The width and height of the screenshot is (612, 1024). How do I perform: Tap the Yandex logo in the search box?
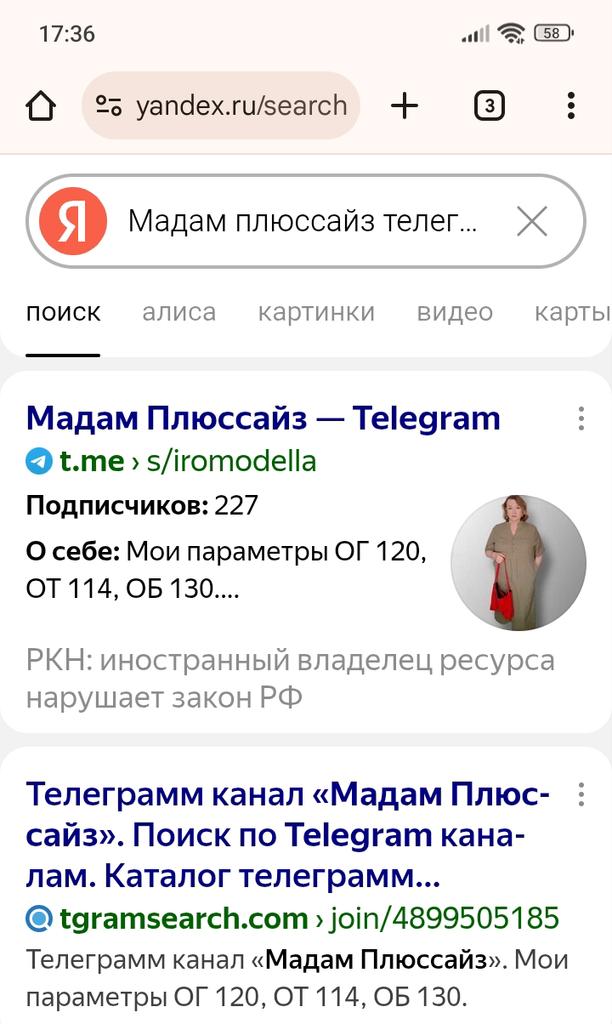point(73,222)
